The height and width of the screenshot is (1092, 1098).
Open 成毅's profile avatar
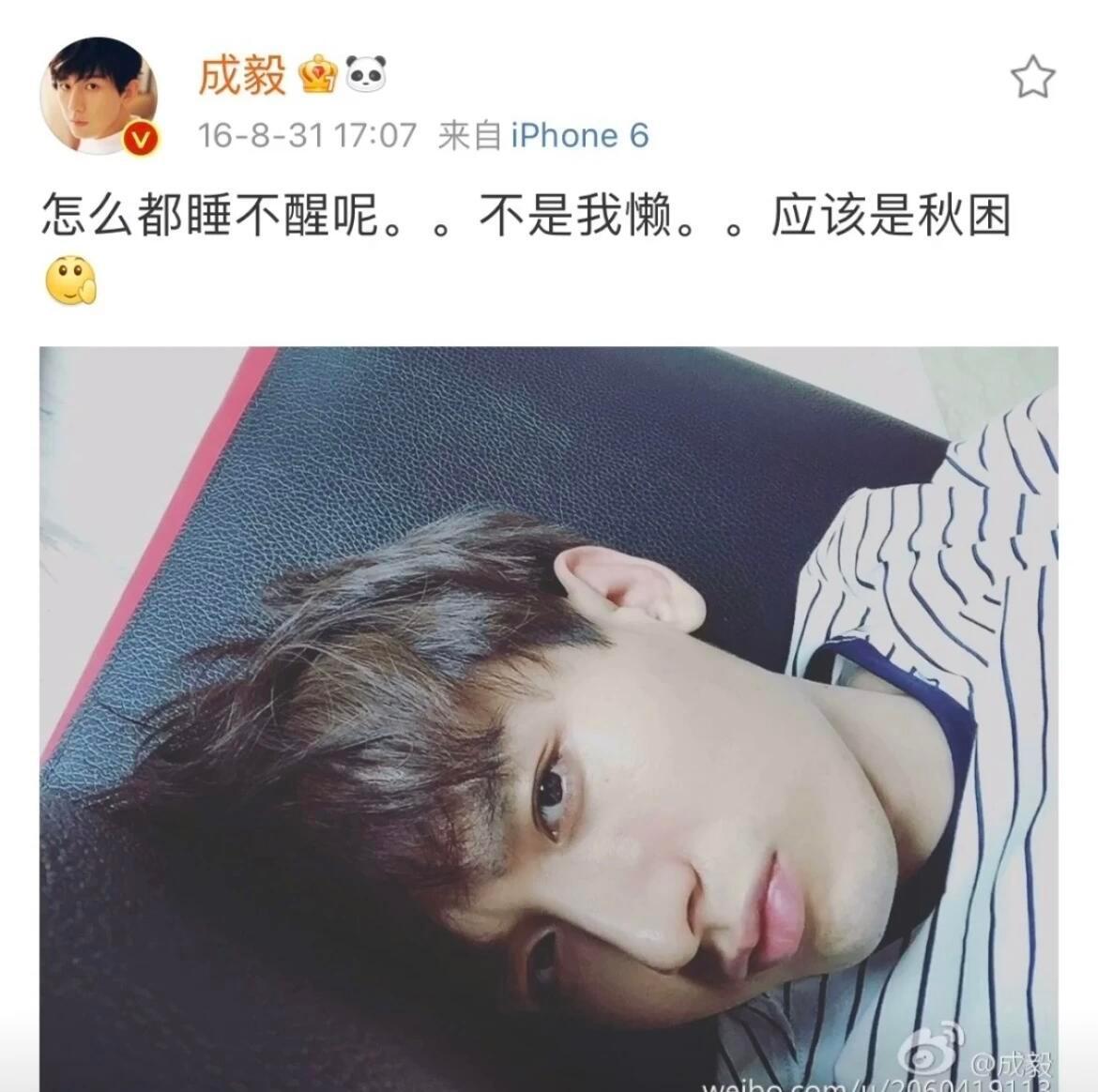coord(99,95)
